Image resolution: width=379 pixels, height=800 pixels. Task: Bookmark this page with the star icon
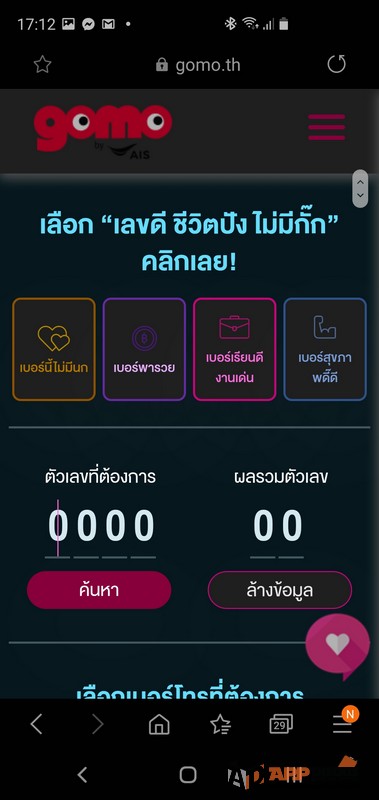coord(42,64)
